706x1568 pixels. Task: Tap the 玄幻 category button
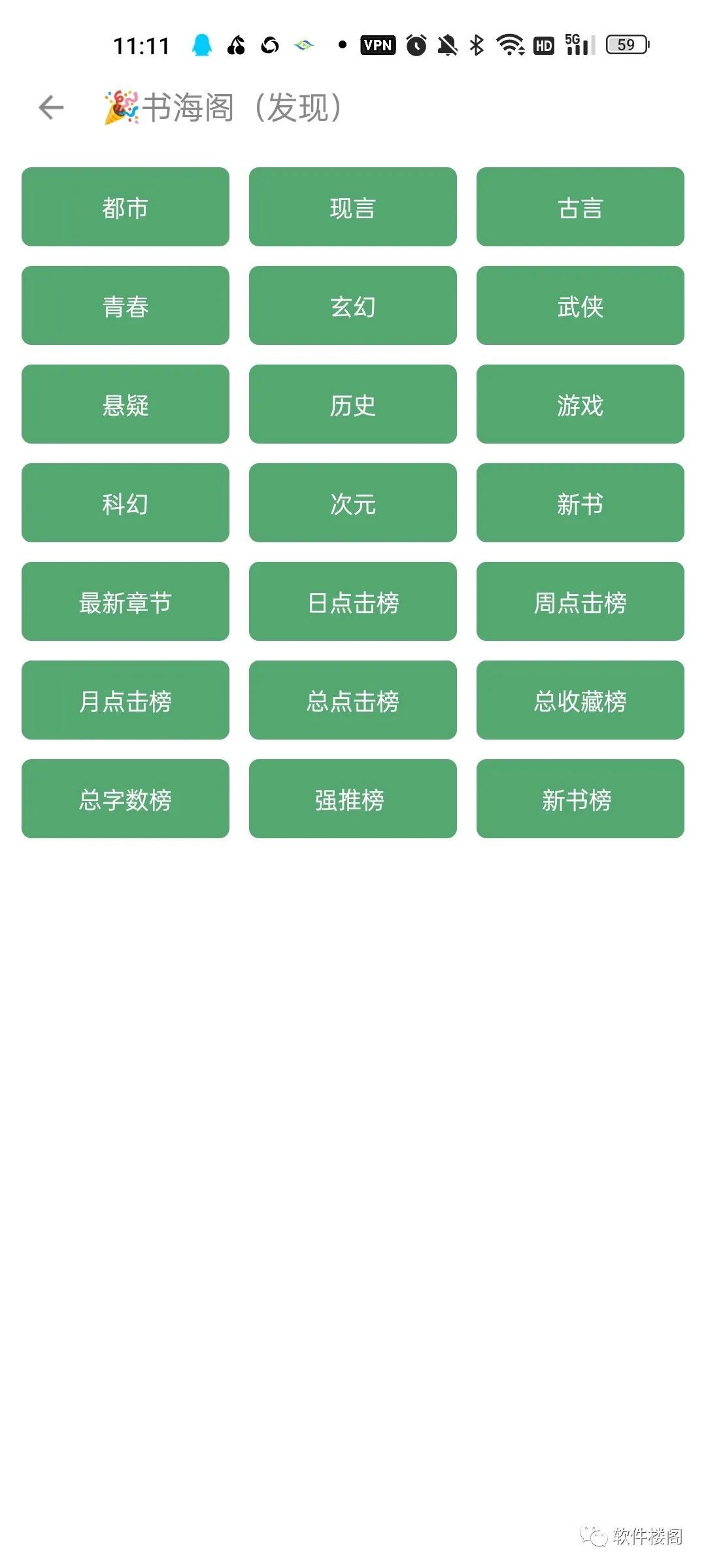(352, 306)
